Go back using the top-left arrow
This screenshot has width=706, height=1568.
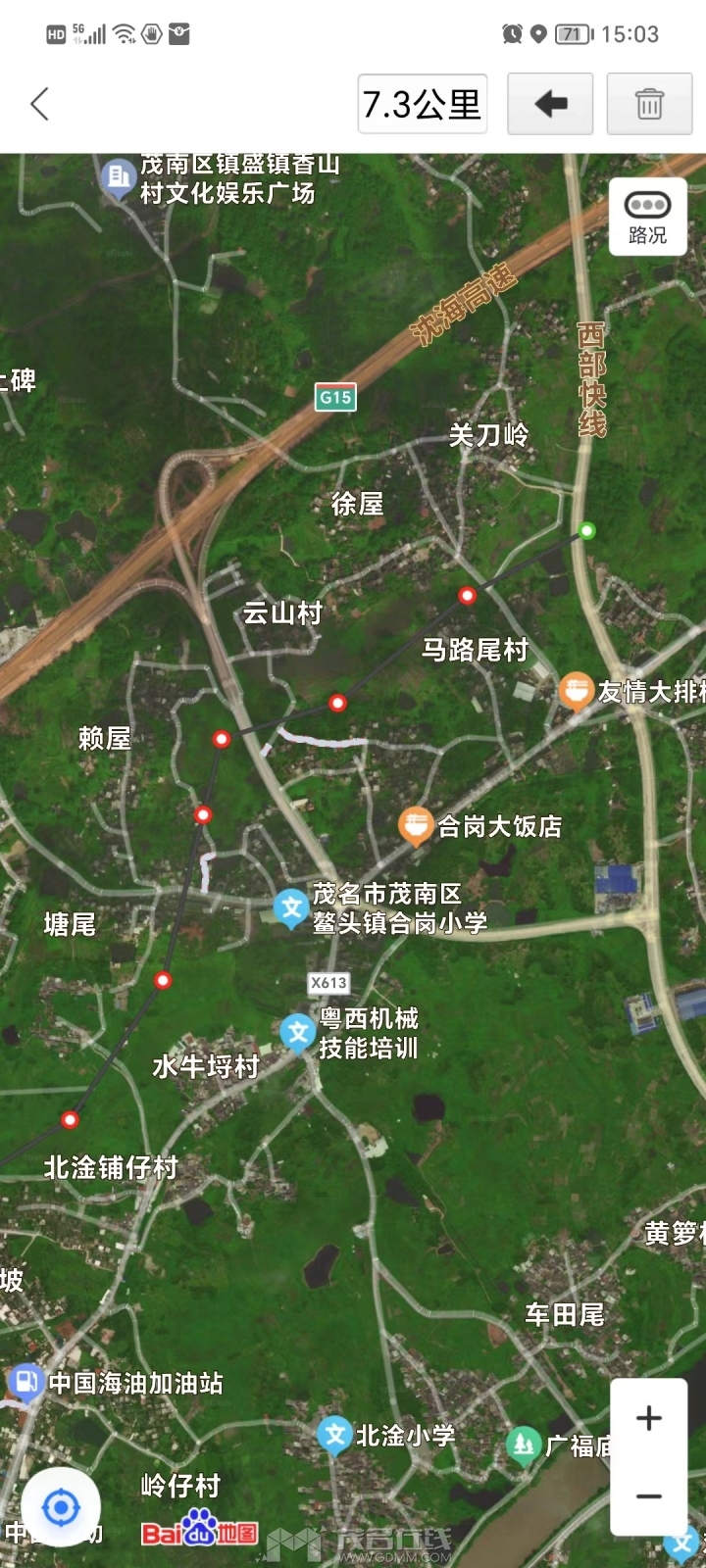click(40, 104)
